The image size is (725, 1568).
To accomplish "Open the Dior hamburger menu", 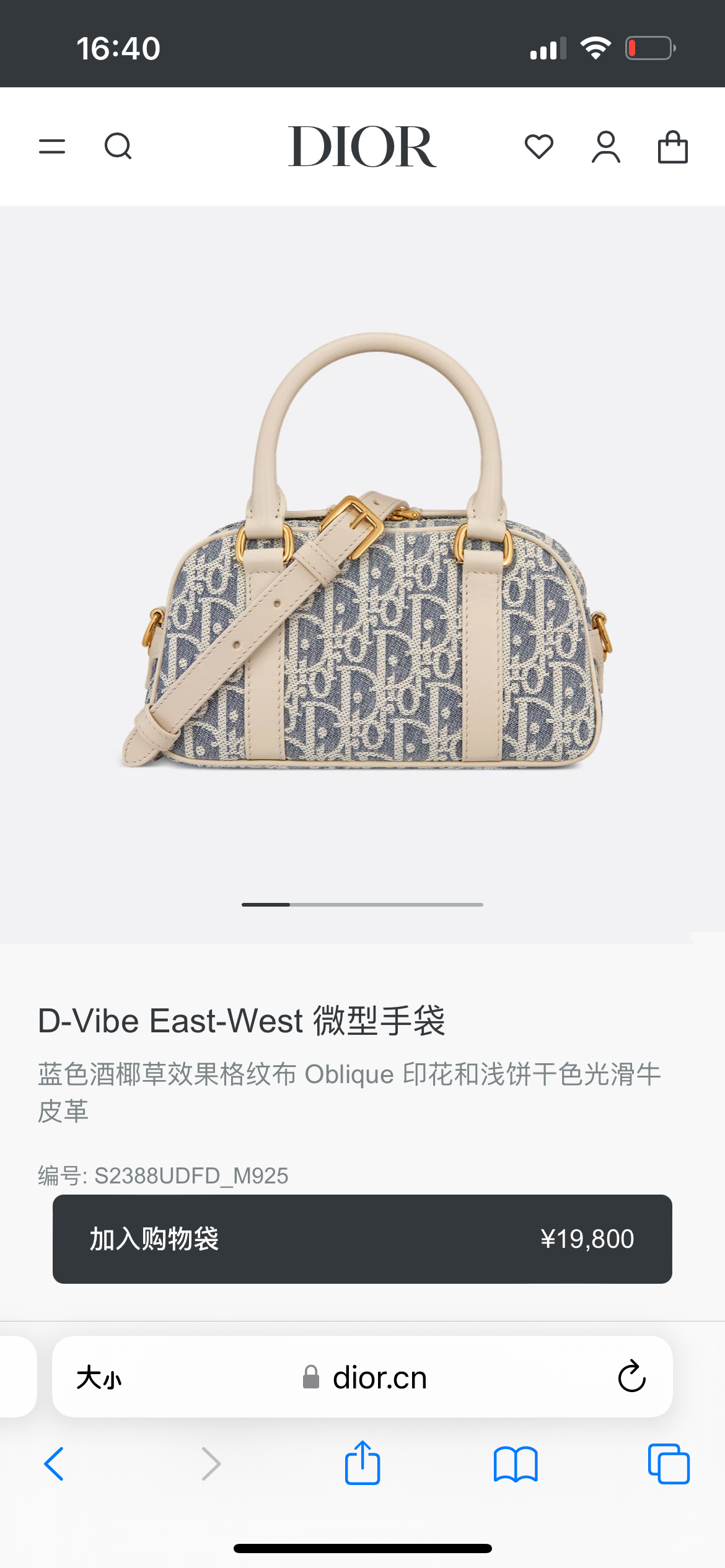I will 52,147.
